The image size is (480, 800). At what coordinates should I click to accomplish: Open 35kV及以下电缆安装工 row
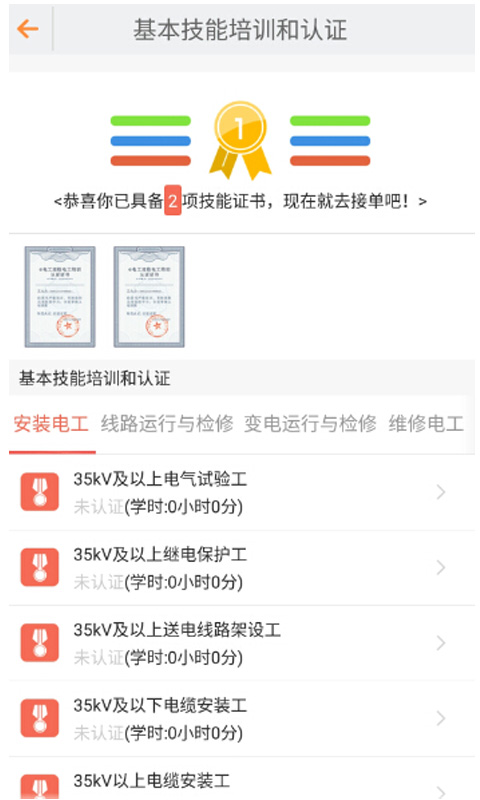coord(242,718)
